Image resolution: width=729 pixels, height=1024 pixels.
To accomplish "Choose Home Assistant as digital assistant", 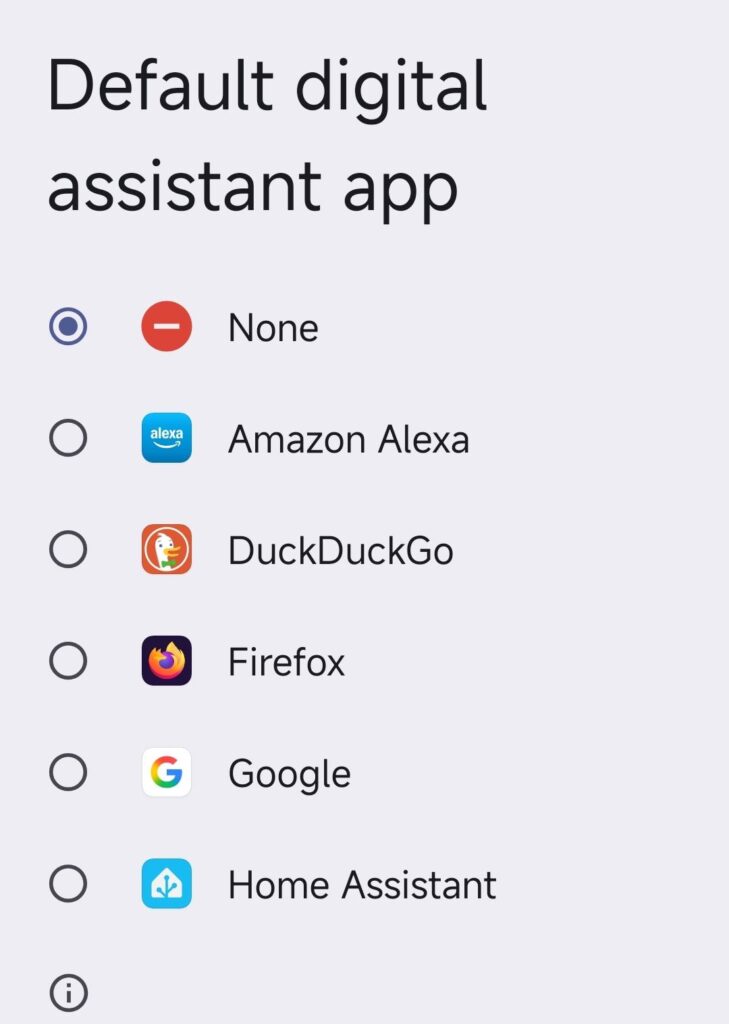I will pyautogui.click(x=68, y=884).
